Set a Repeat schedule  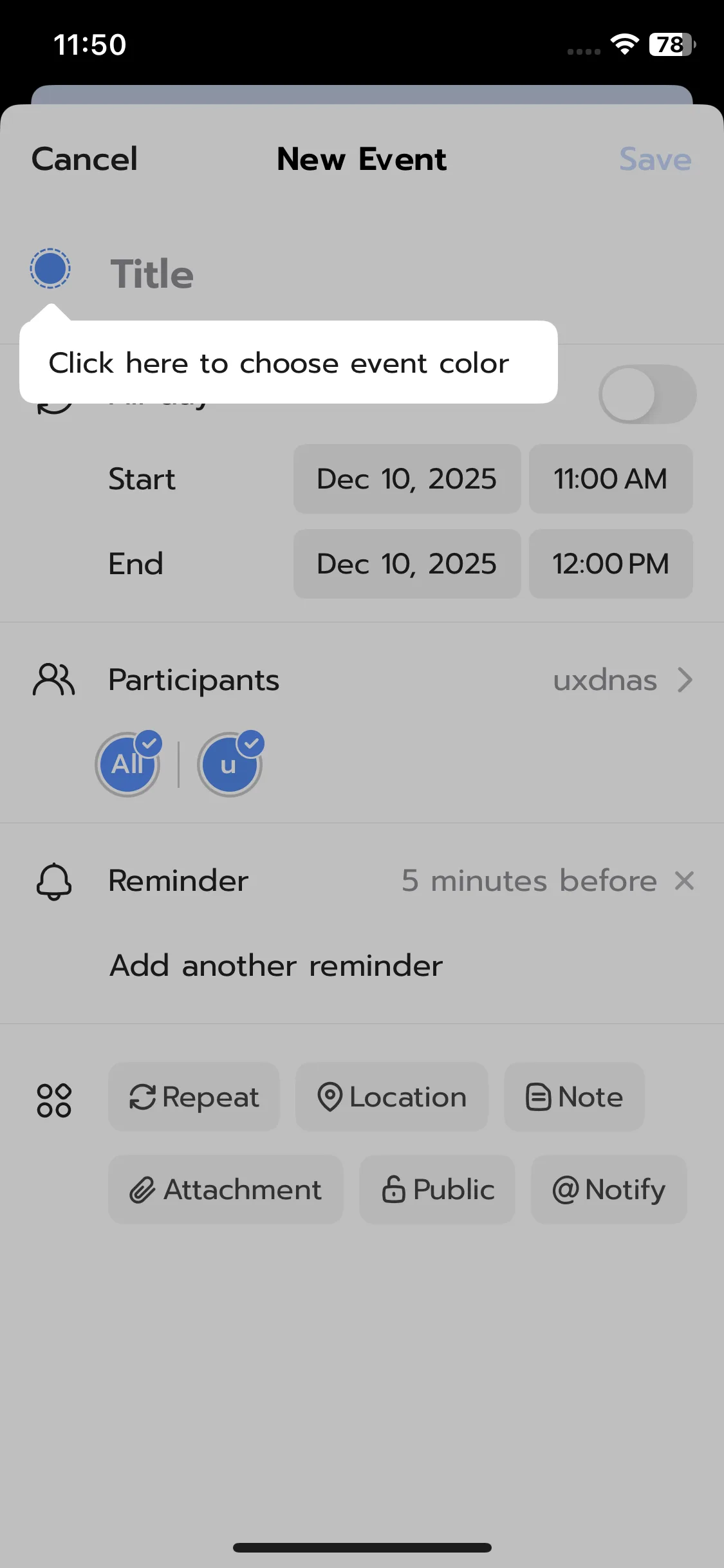[x=194, y=1097]
